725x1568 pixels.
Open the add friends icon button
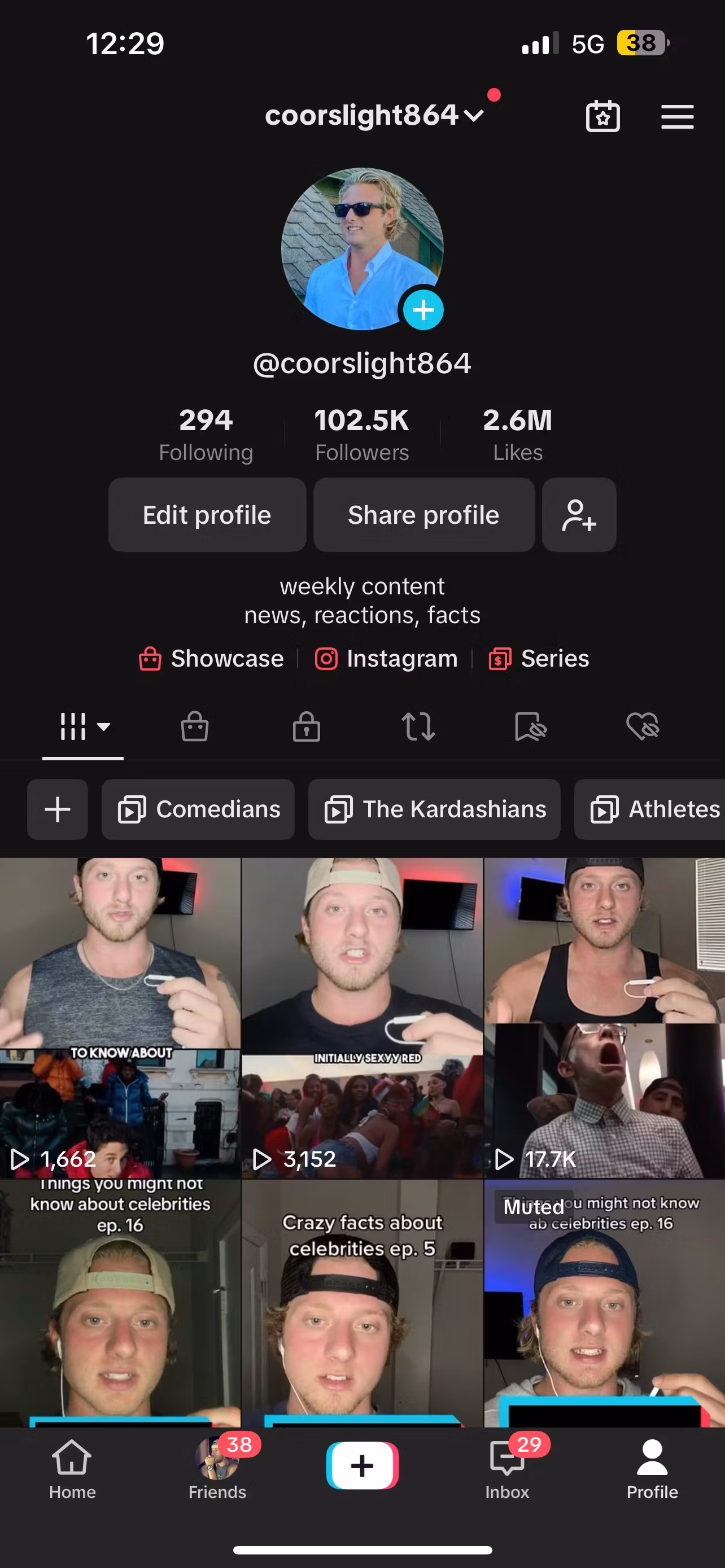[579, 515]
